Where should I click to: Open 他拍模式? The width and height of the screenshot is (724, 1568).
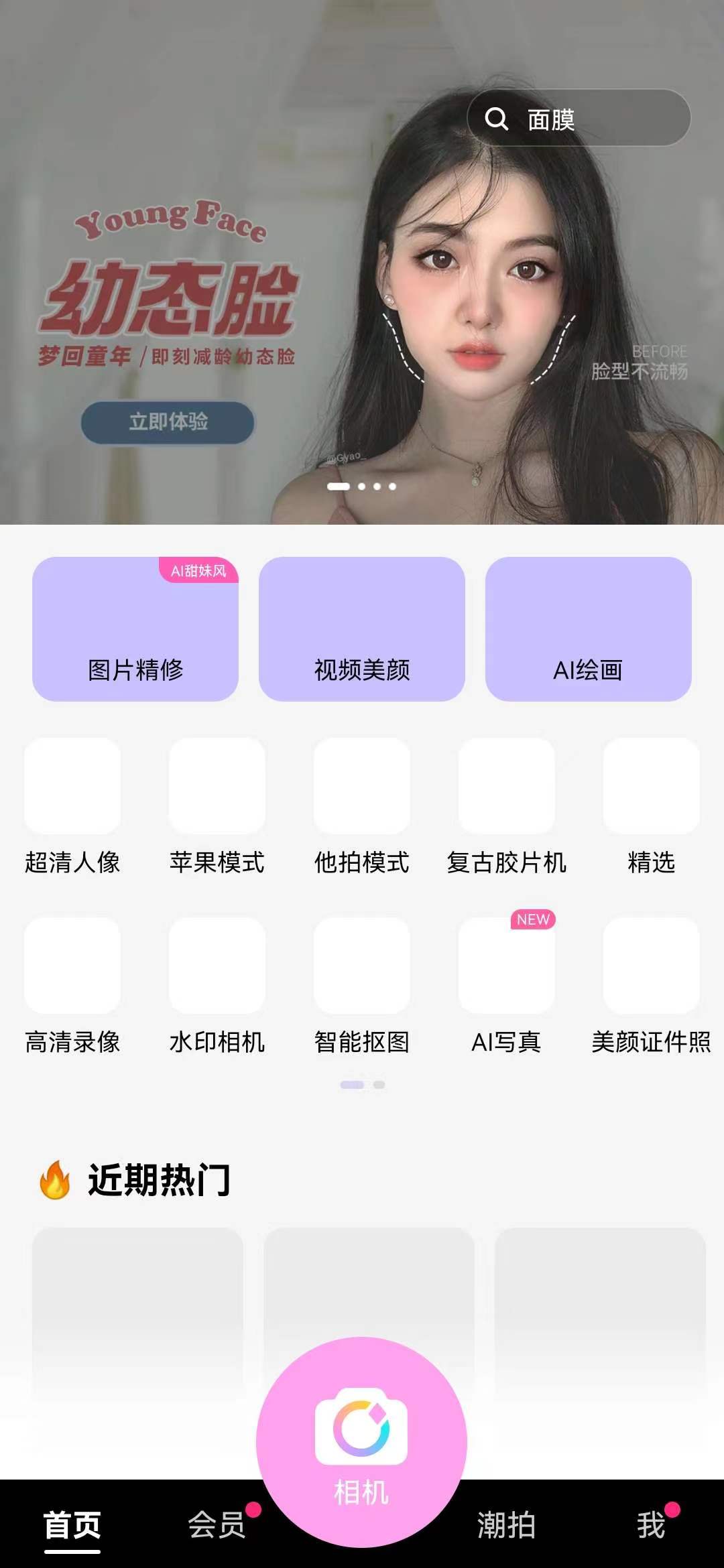(x=362, y=797)
